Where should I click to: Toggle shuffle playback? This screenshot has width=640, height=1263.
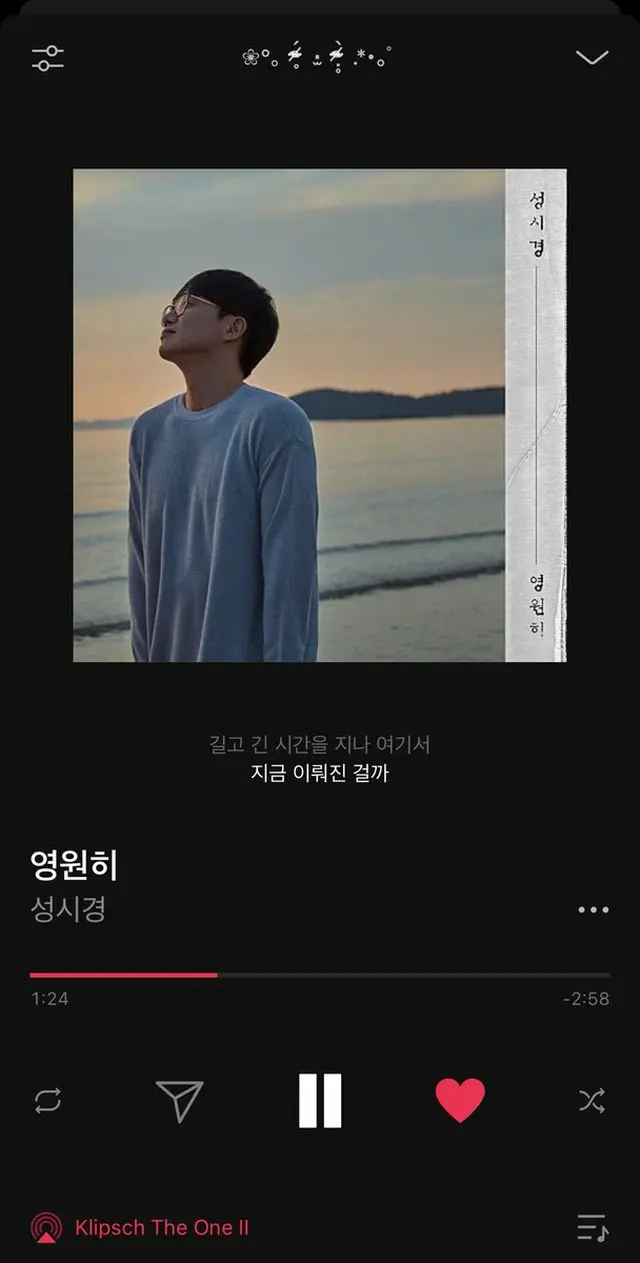(592, 1101)
